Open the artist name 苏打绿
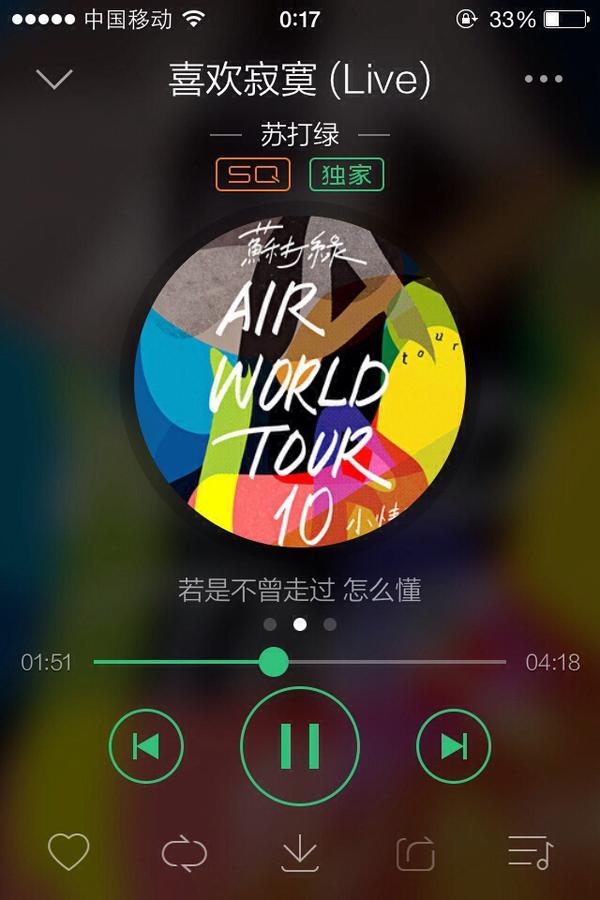Image resolution: width=600 pixels, height=900 pixels. (x=299, y=134)
